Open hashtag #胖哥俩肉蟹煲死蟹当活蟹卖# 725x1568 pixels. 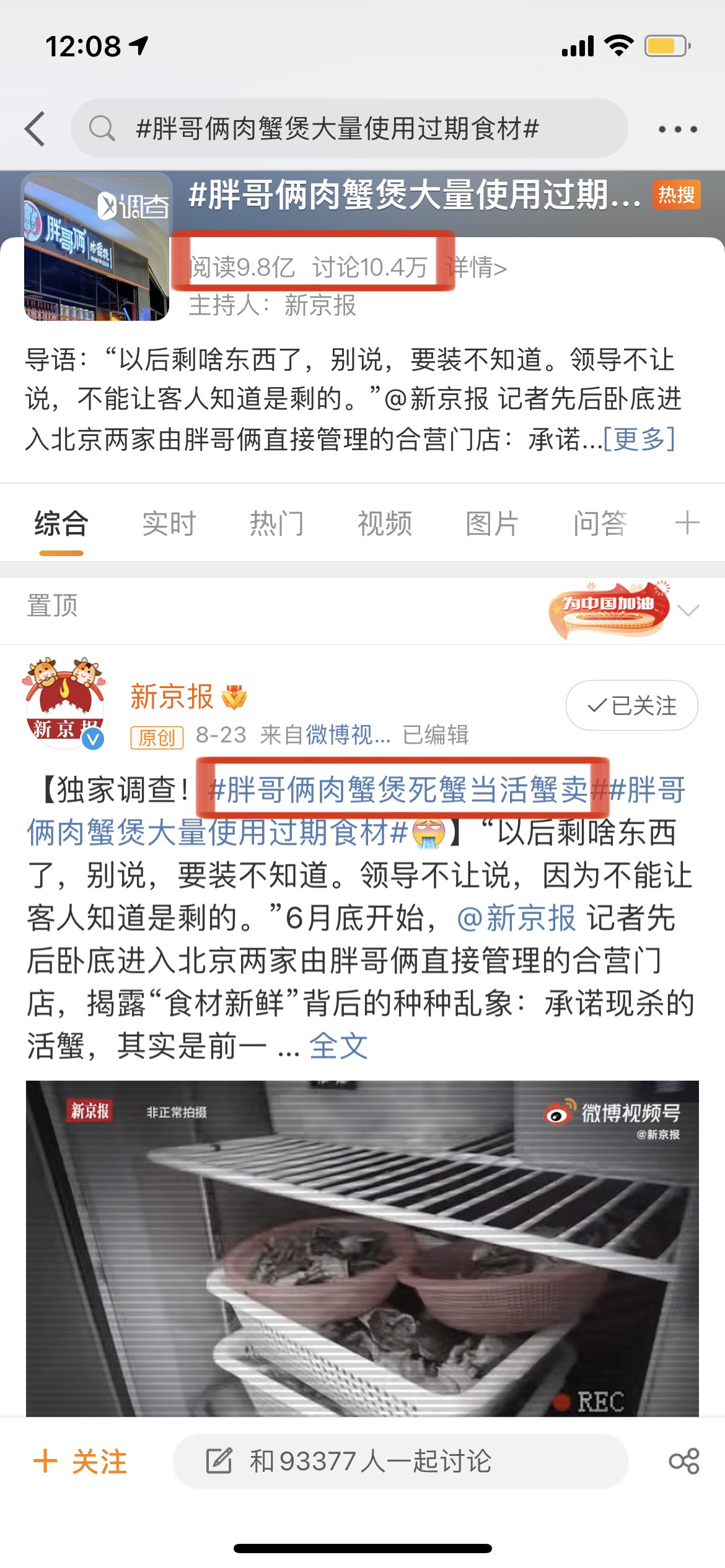[x=400, y=790]
